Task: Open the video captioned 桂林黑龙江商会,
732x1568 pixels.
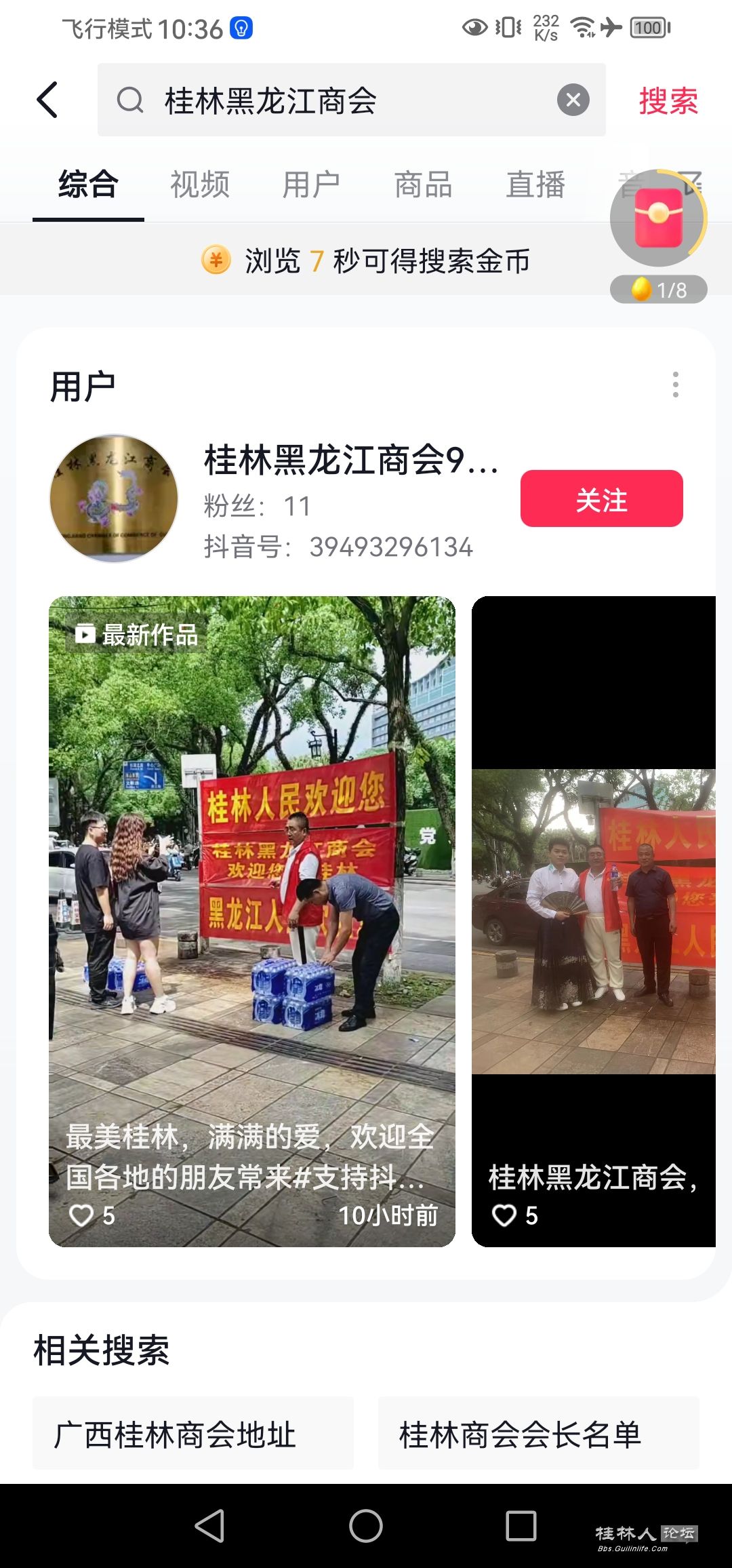Action: click(x=594, y=921)
